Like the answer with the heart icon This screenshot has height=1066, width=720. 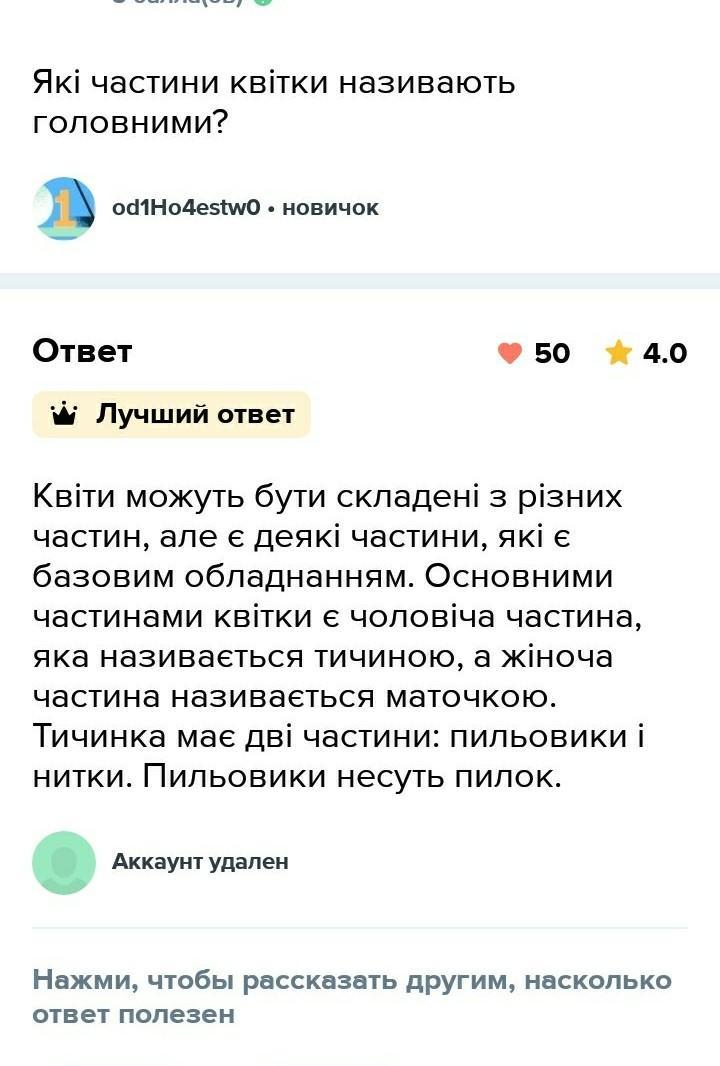click(510, 353)
